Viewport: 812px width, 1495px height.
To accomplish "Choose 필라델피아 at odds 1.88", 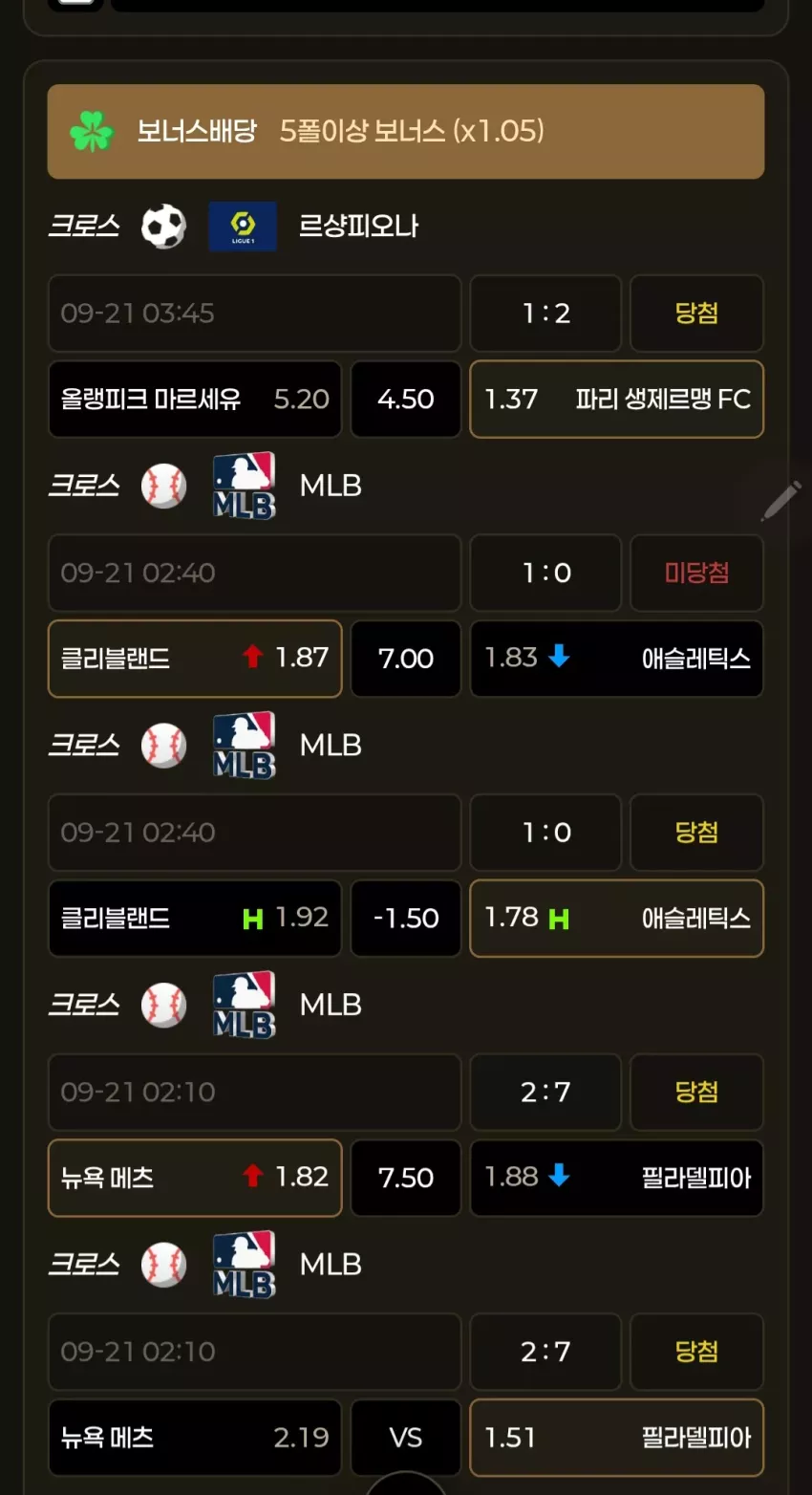I will click(617, 1178).
